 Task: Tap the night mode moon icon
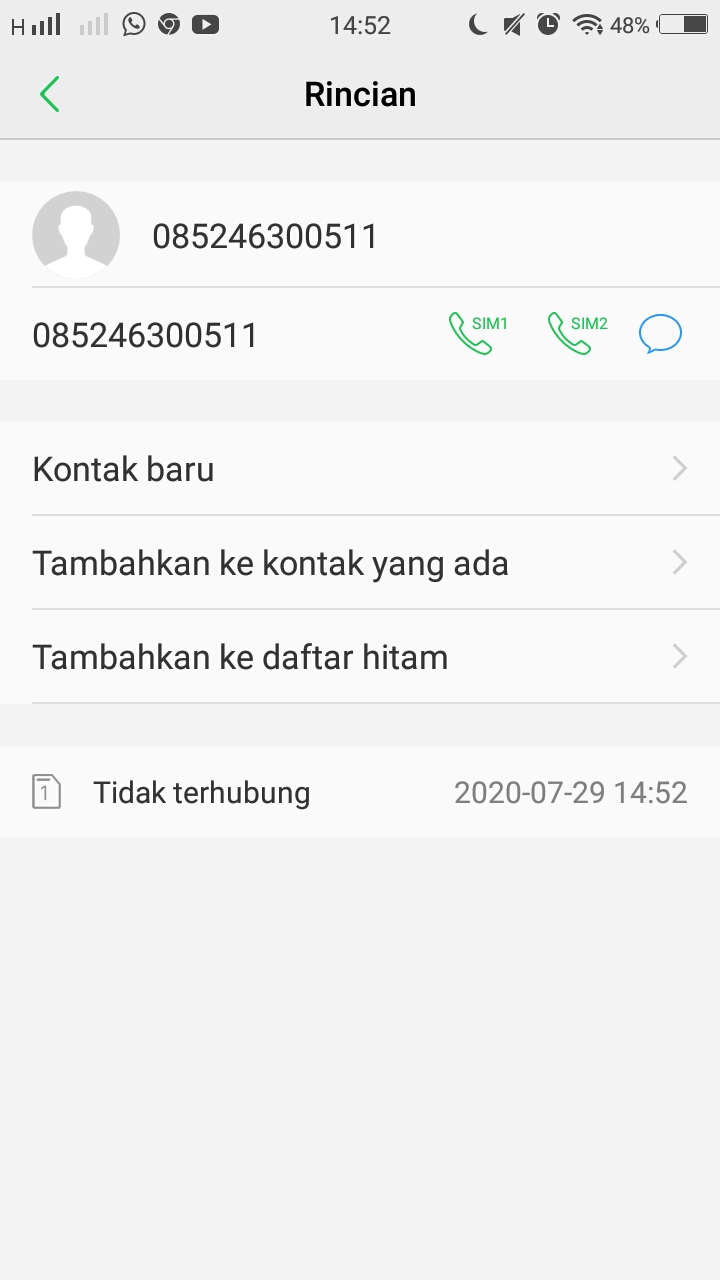point(476,24)
